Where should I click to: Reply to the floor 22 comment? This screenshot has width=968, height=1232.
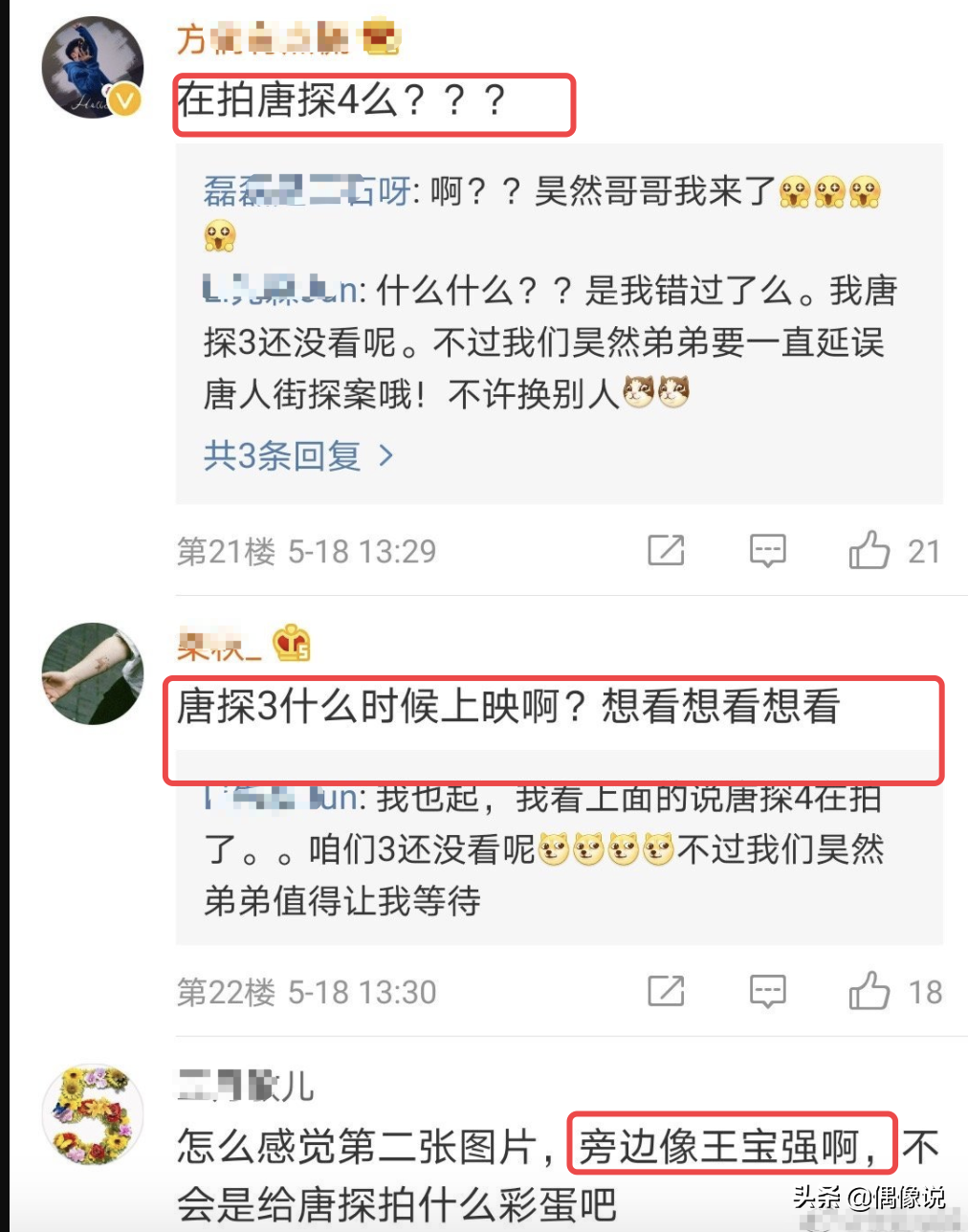tap(767, 991)
